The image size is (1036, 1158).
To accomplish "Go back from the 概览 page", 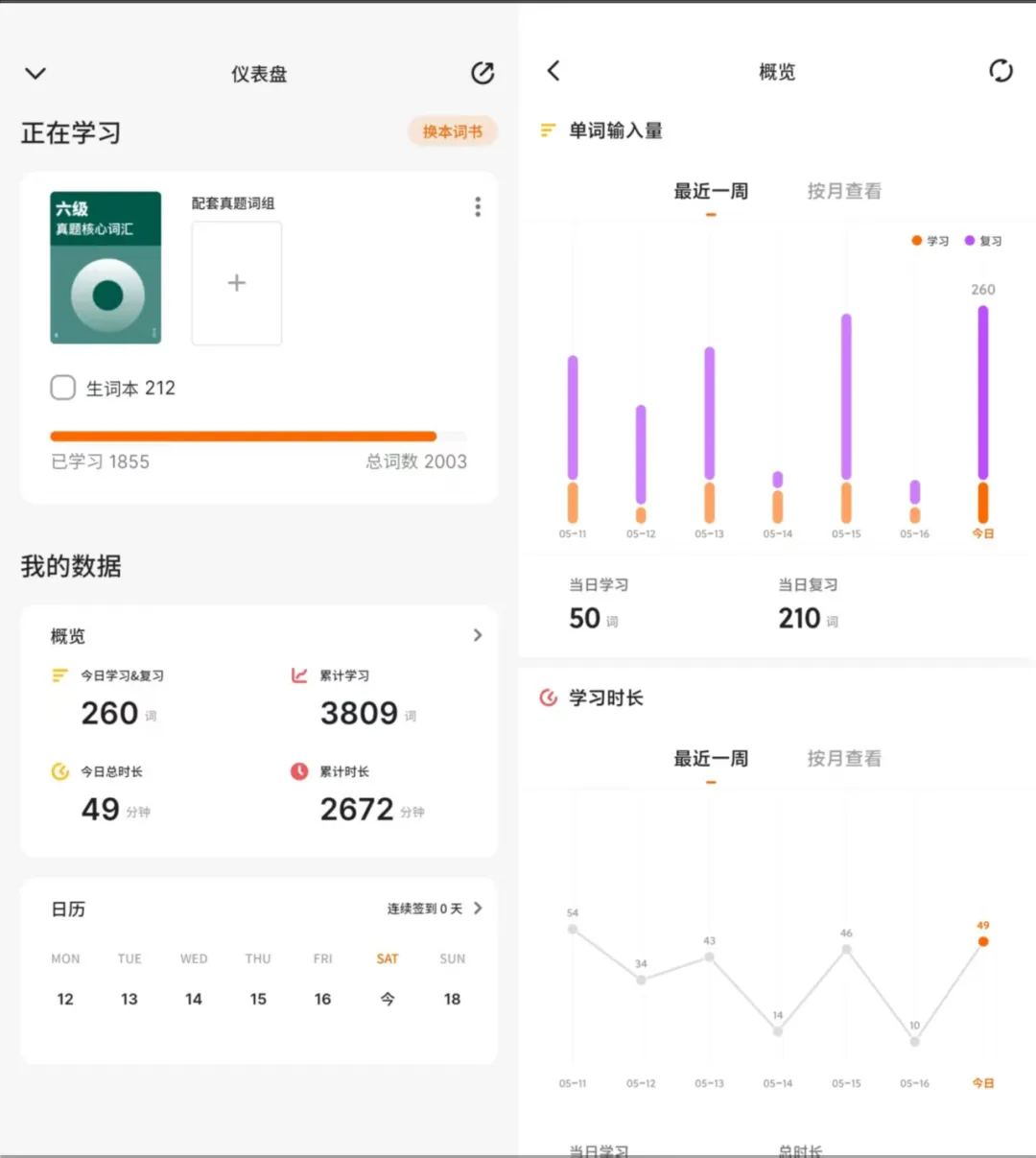I will (553, 71).
